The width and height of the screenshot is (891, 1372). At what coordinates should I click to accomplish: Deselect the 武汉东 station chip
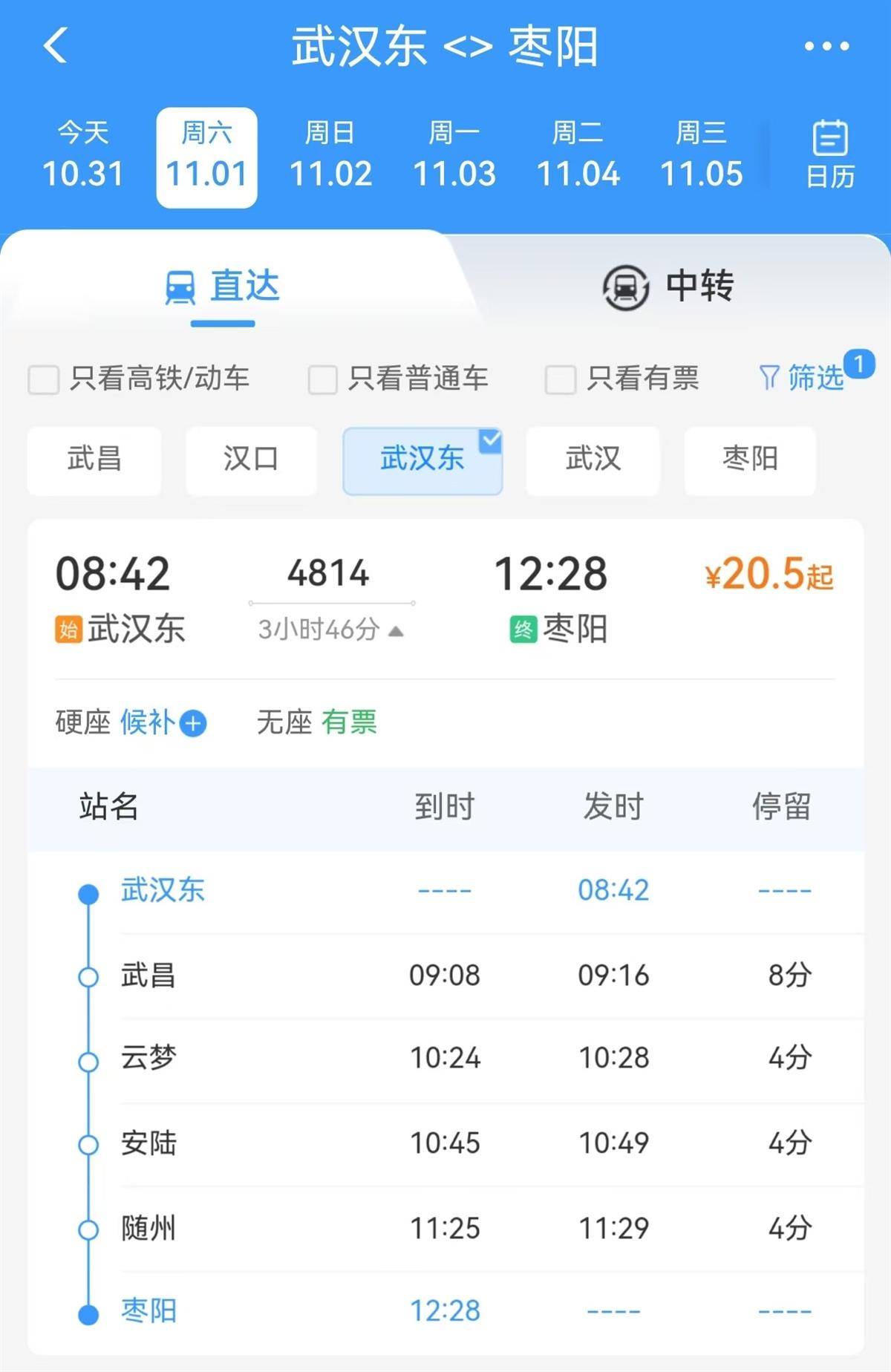[422, 460]
